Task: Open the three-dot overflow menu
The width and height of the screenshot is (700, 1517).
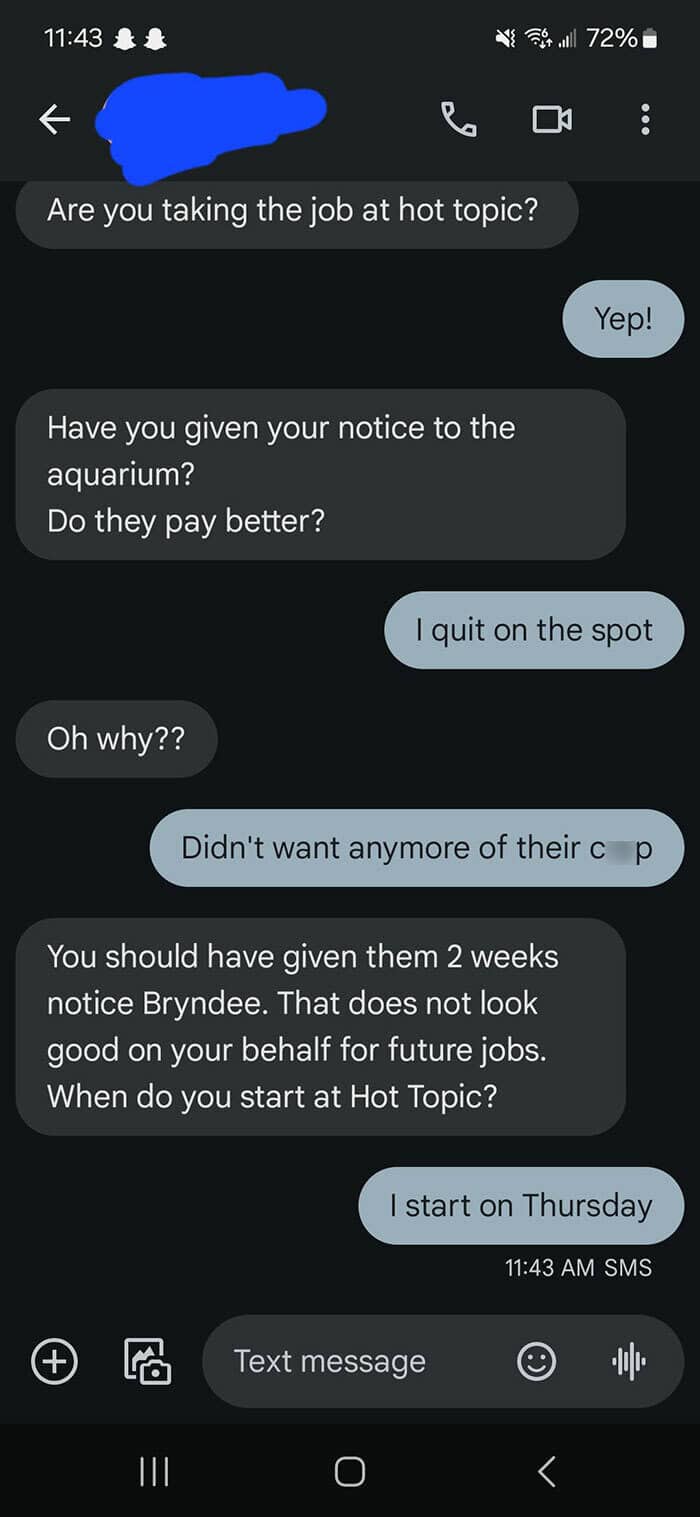Action: 645,120
